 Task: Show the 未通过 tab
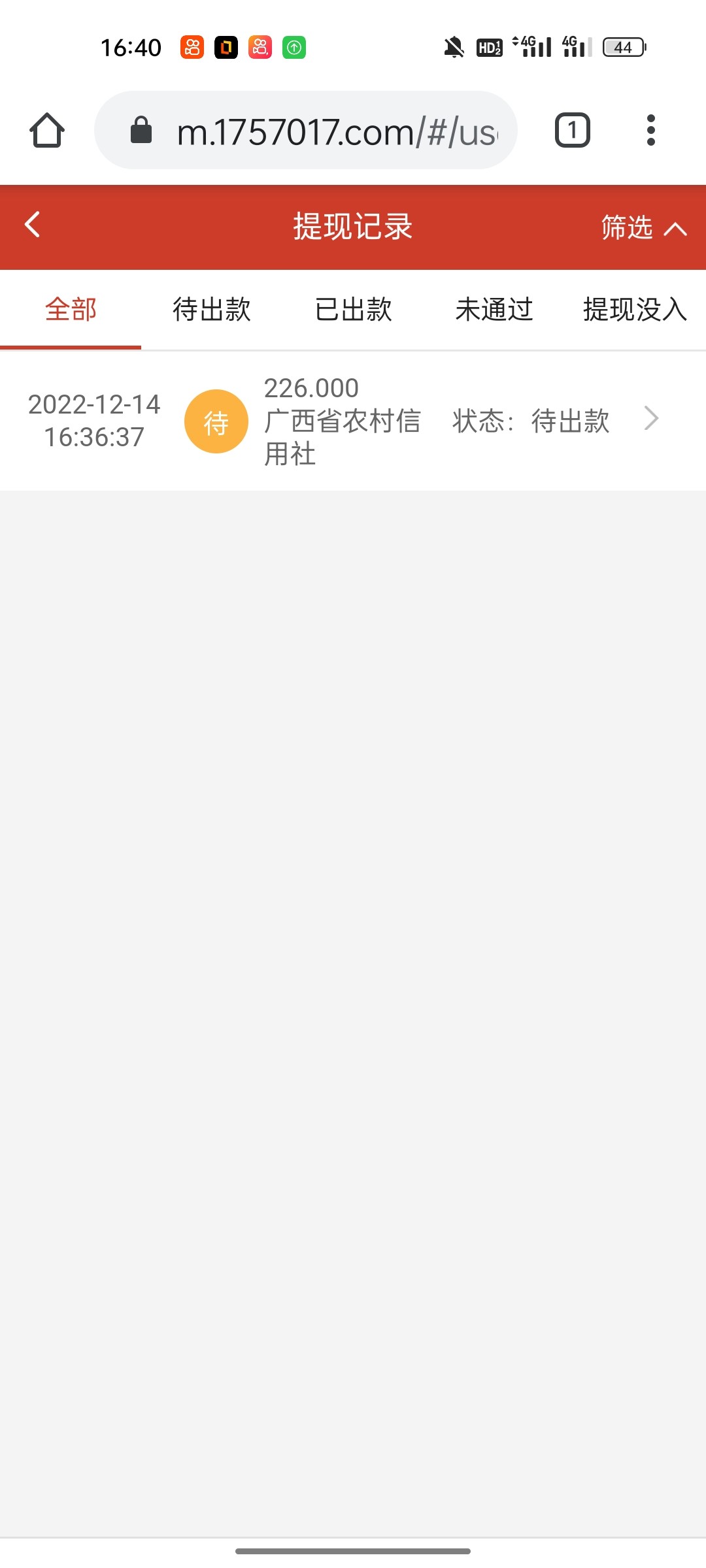click(494, 310)
